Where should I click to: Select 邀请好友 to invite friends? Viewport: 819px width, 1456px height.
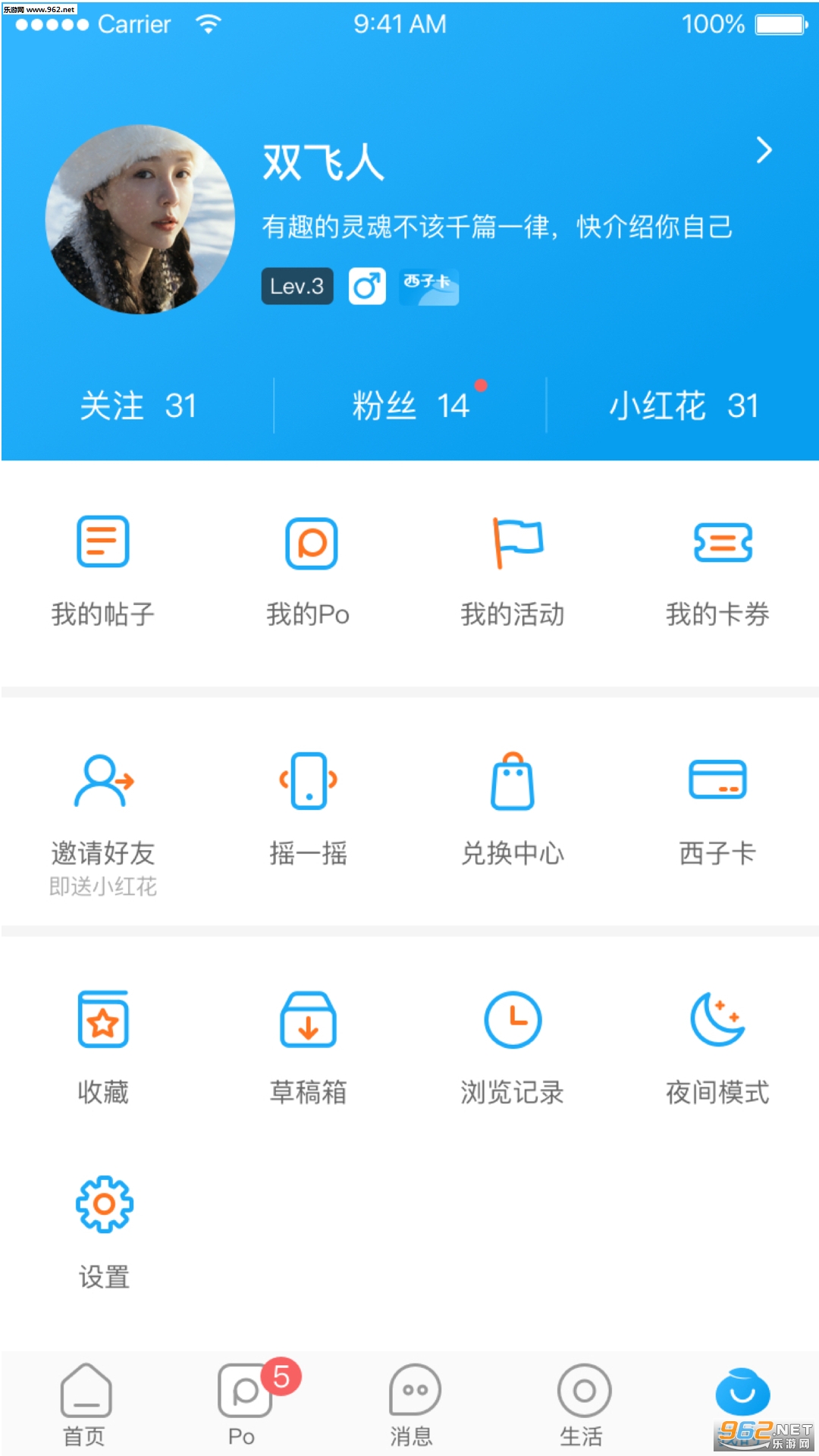(x=103, y=811)
